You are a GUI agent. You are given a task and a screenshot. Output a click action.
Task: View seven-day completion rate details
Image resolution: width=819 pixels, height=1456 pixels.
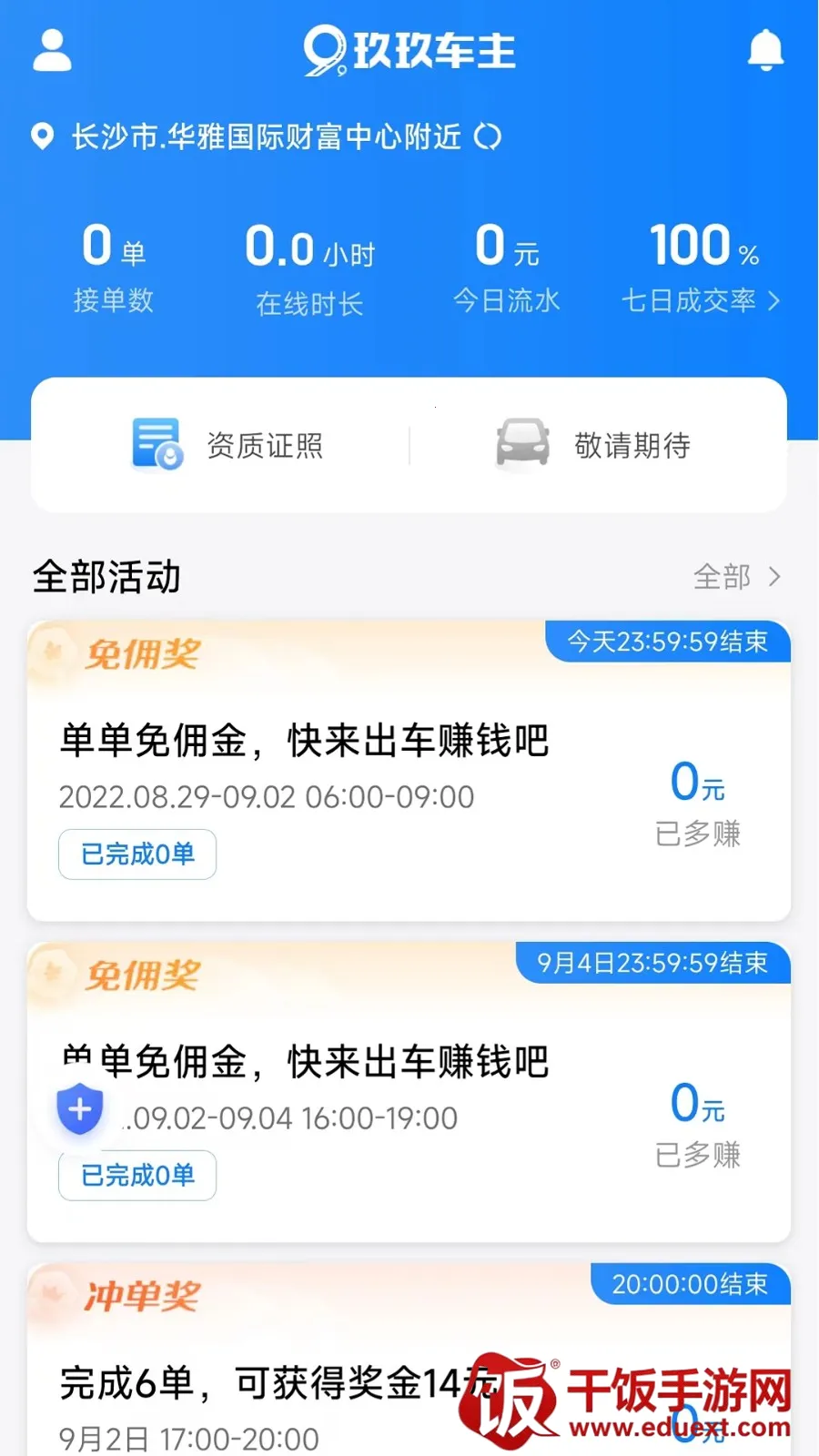coord(701,300)
